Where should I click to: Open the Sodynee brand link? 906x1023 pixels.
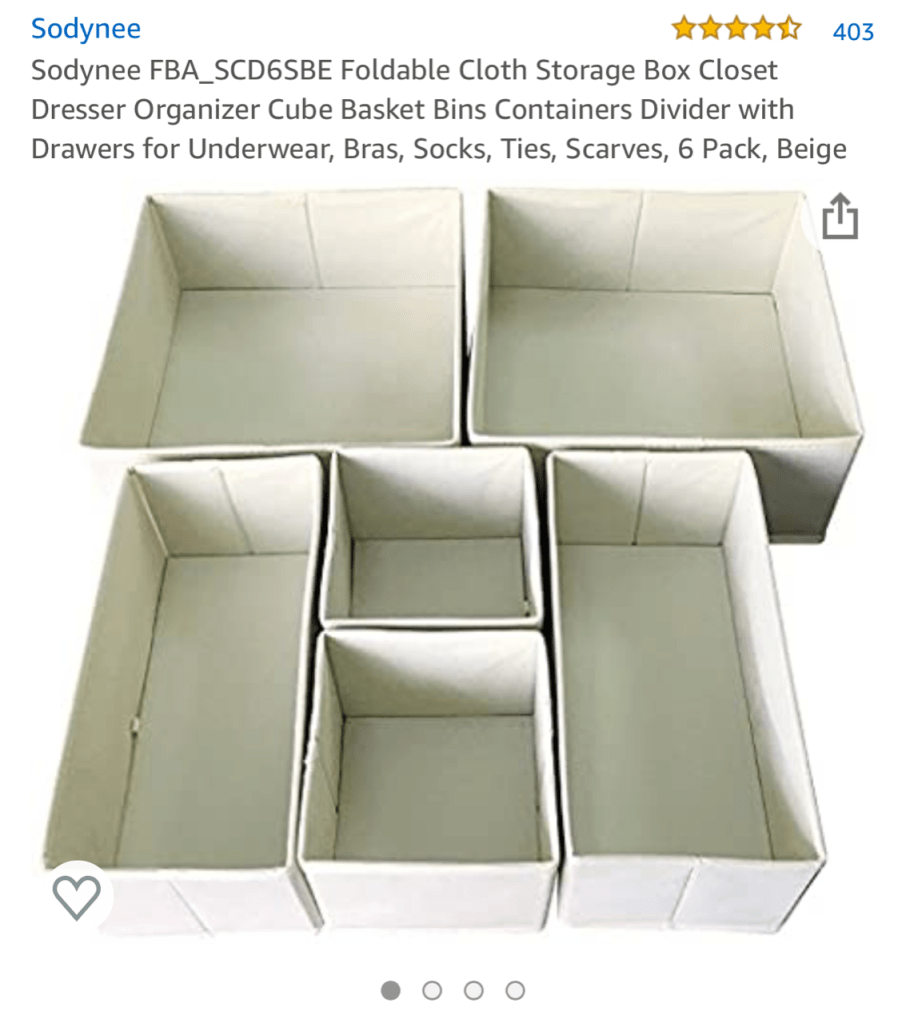click(x=85, y=29)
